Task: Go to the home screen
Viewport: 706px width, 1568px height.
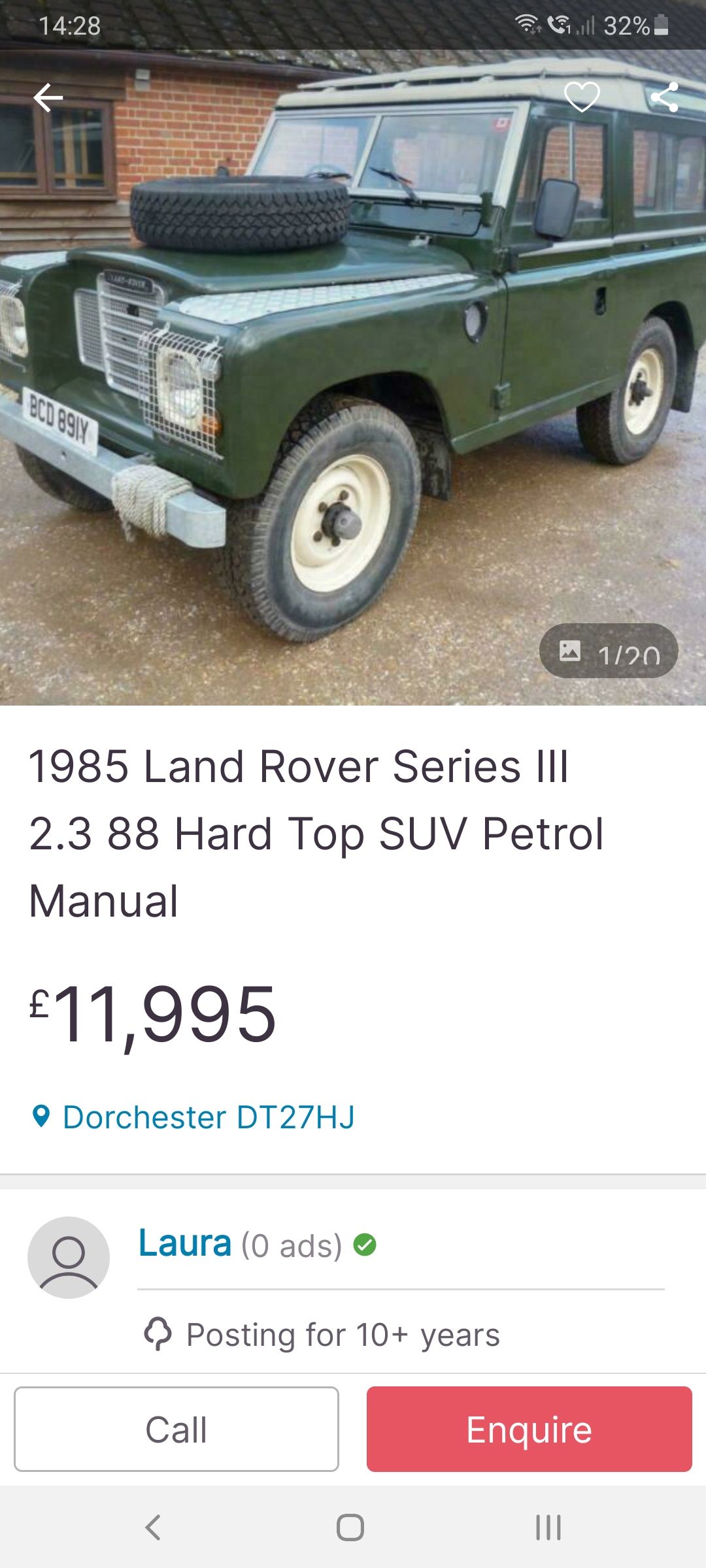Action: coord(350,1527)
